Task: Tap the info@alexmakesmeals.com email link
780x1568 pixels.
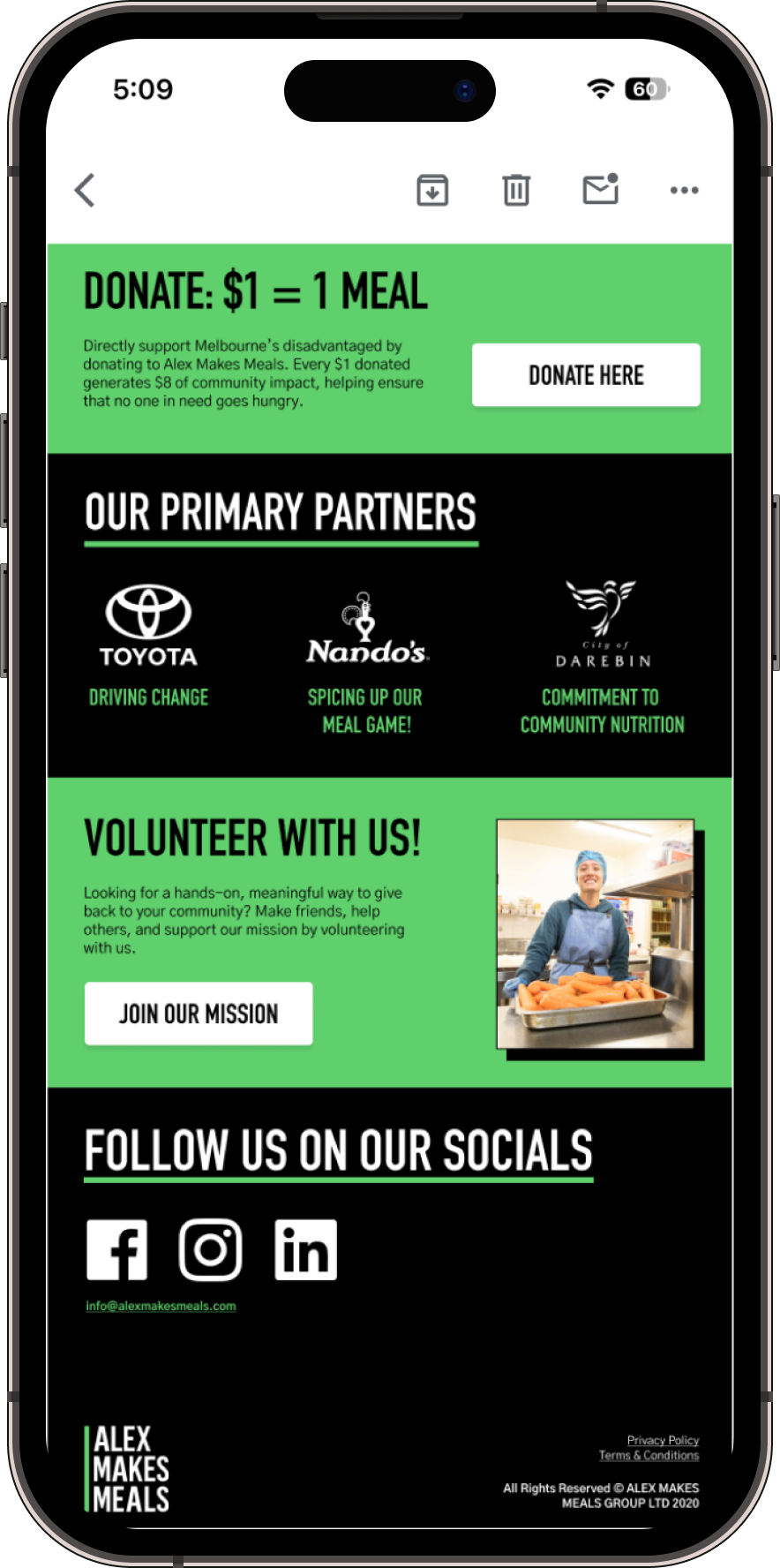Action: click(x=161, y=1306)
